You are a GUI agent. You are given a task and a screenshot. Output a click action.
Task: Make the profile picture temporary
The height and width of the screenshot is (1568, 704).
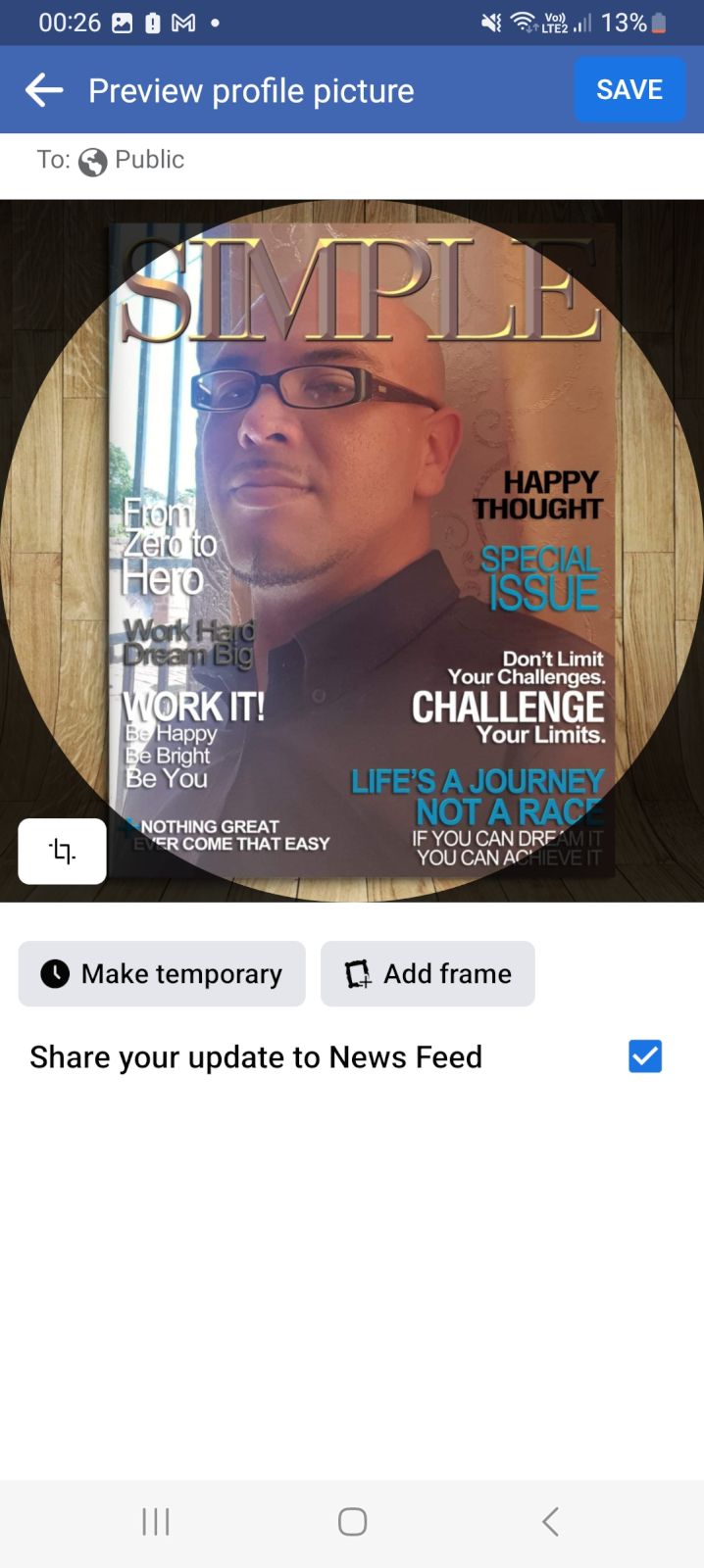tap(162, 973)
